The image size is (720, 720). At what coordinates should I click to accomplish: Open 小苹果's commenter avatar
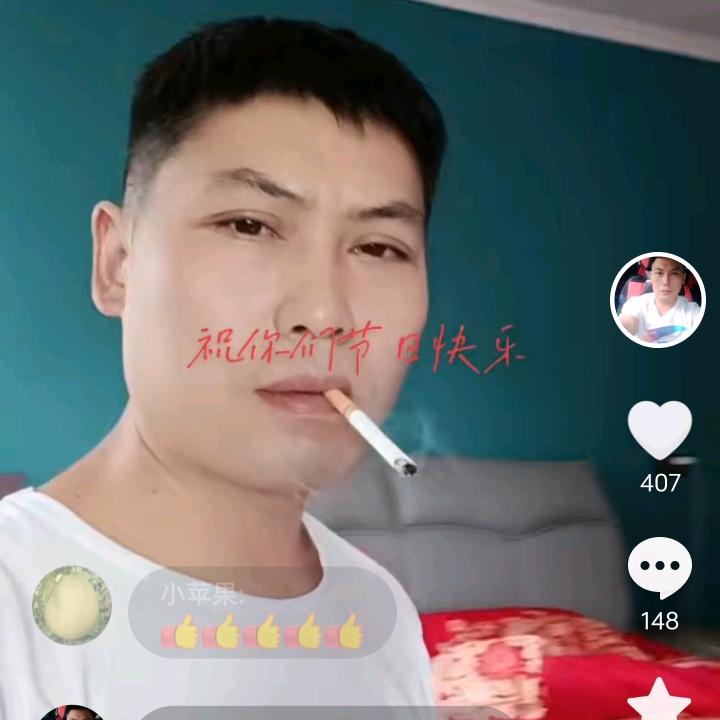click(72, 605)
